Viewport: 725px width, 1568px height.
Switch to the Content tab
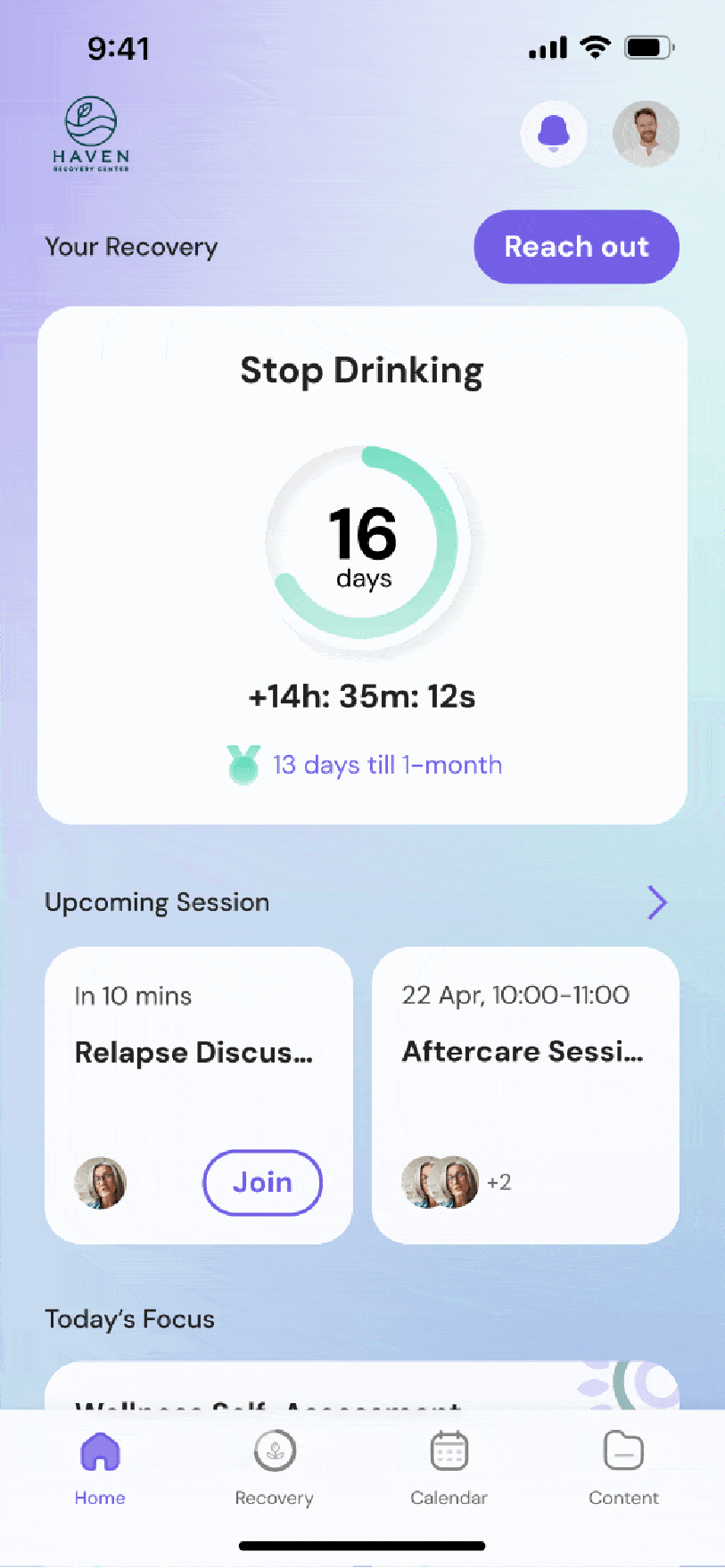click(x=623, y=1468)
